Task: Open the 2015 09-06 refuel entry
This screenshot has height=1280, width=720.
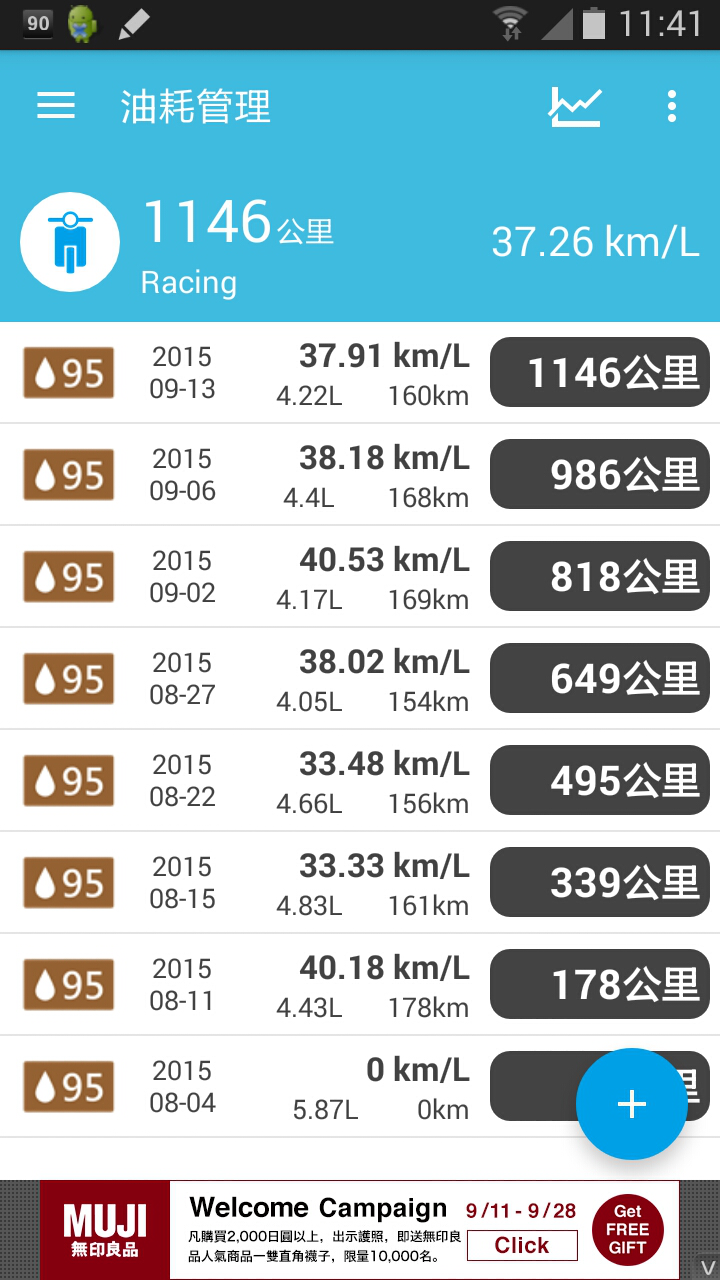Action: pos(360,475)
